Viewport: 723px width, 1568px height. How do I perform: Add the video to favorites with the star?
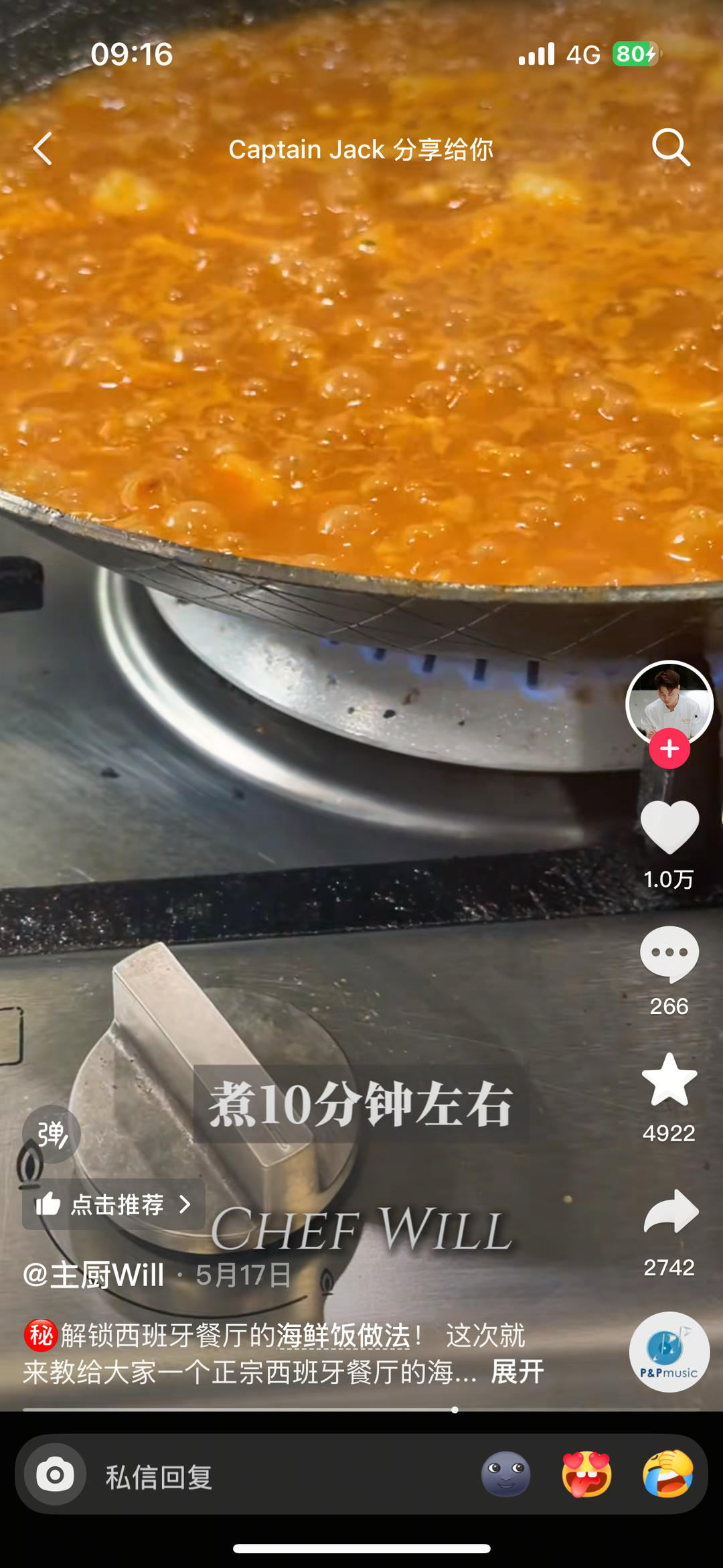[x=669, y=1080]
